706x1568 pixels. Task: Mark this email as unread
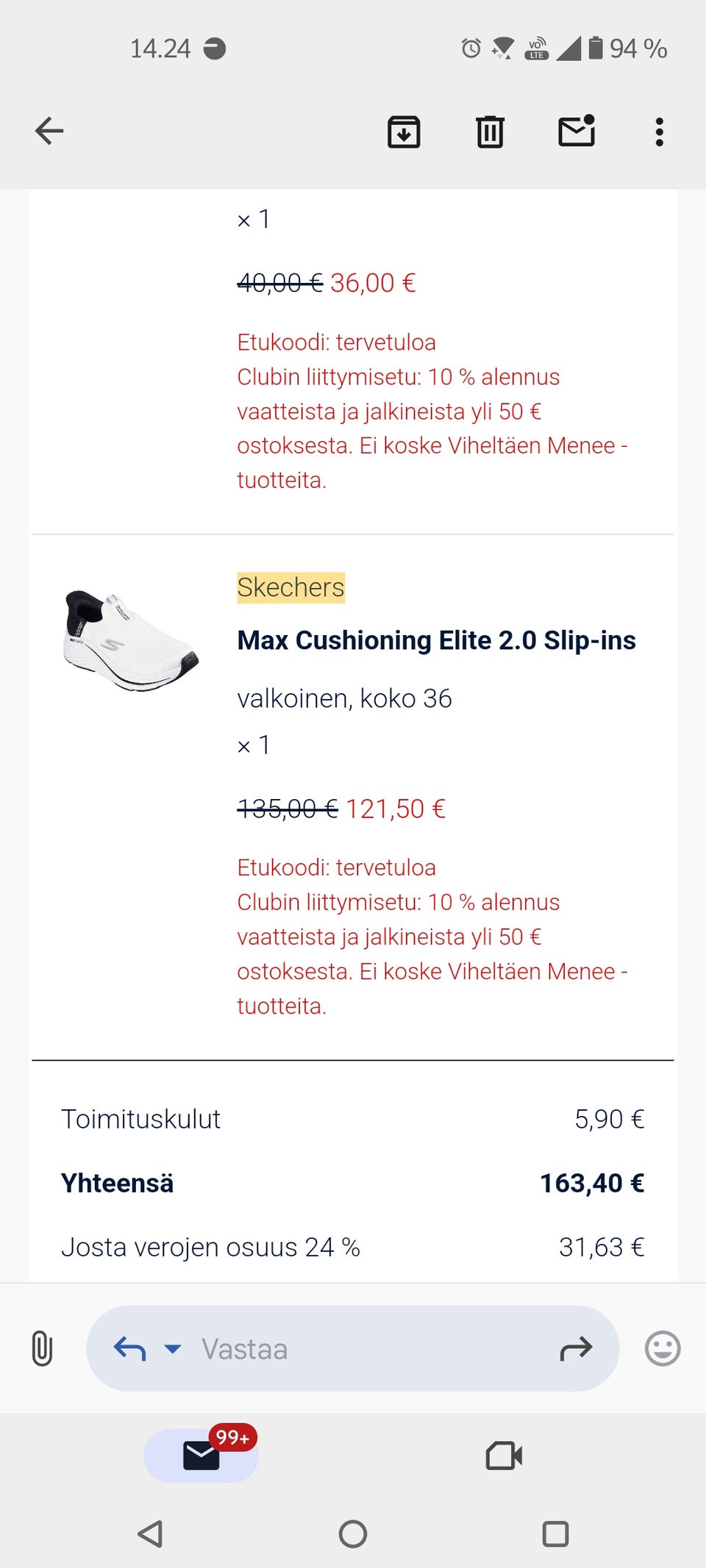point(576,132)
